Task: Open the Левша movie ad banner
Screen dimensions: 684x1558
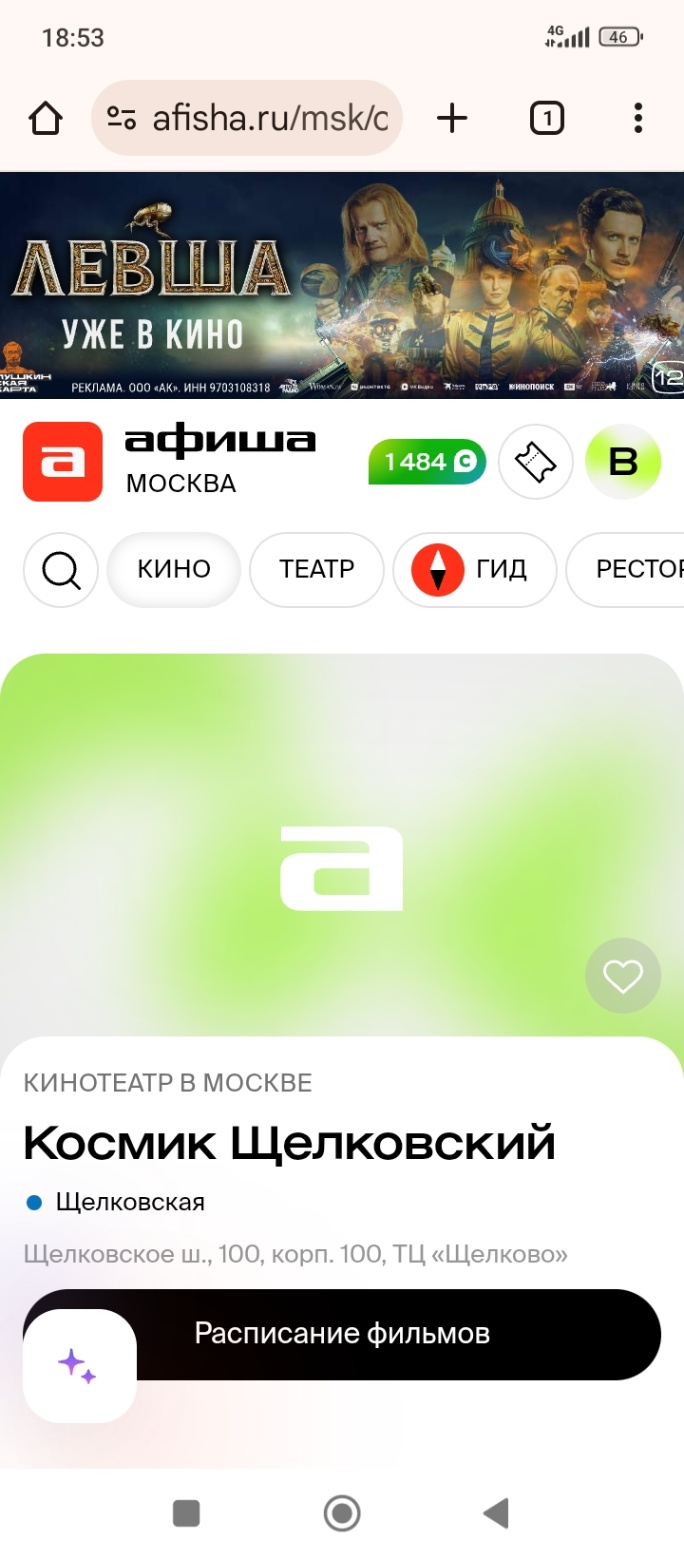Action: (342, 285)
